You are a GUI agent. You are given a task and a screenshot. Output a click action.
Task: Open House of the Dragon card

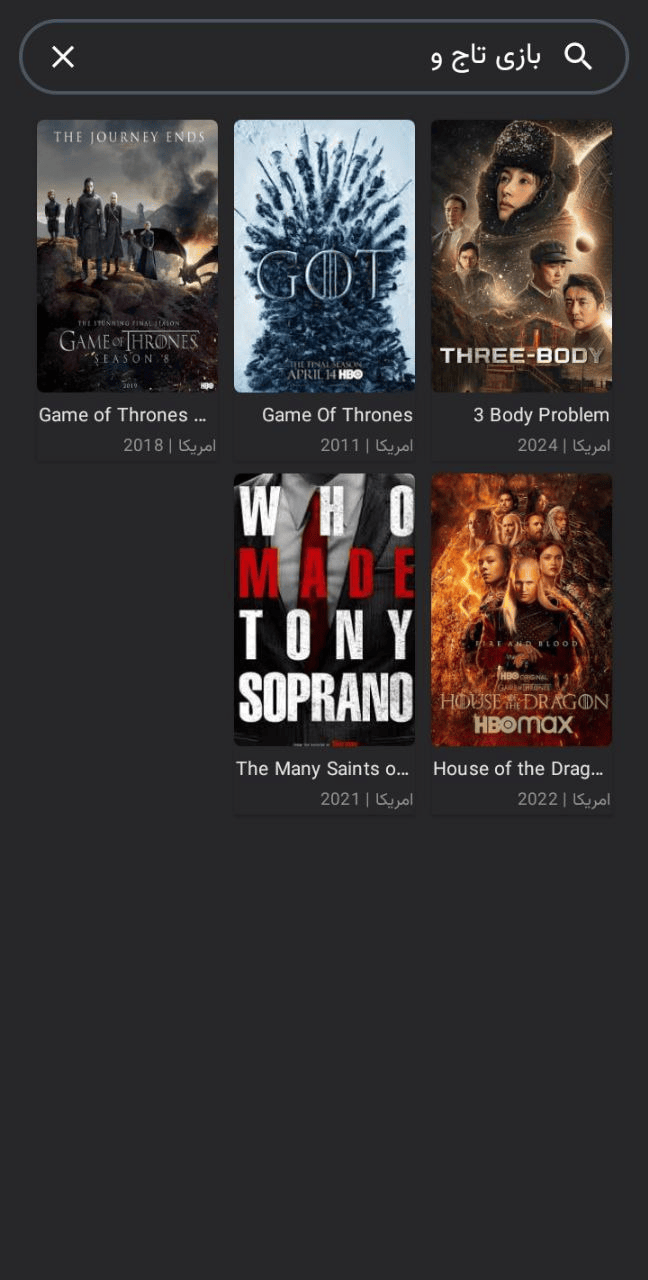(x=521, y=610)
